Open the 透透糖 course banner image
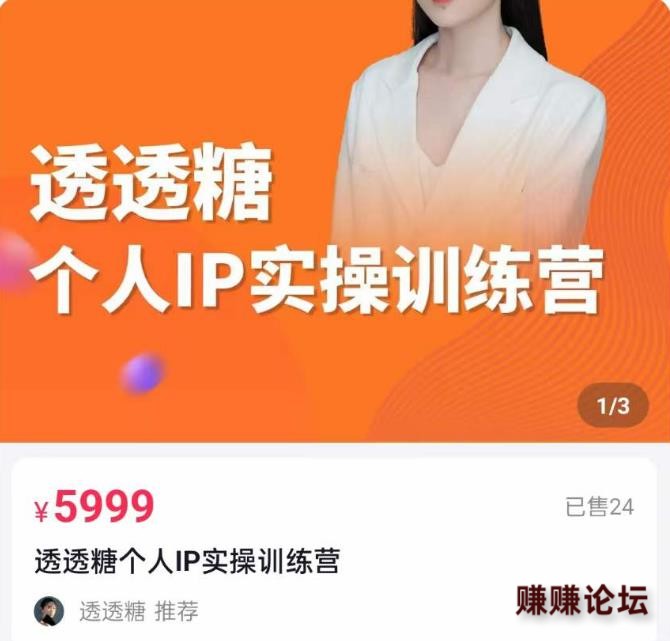Viewport: 670px width, 641px height. [x=335, y=220]
